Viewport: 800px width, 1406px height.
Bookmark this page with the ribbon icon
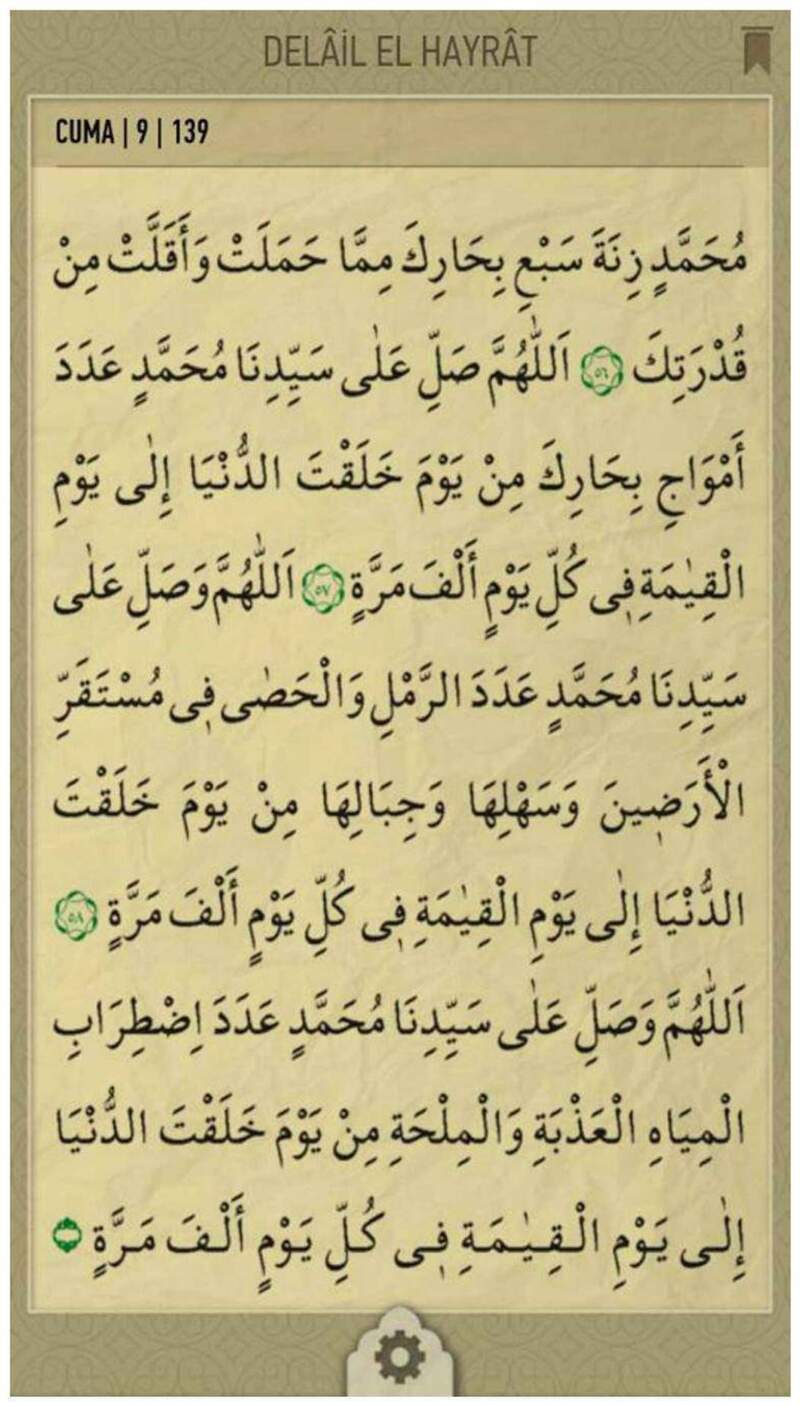(755, 50)
